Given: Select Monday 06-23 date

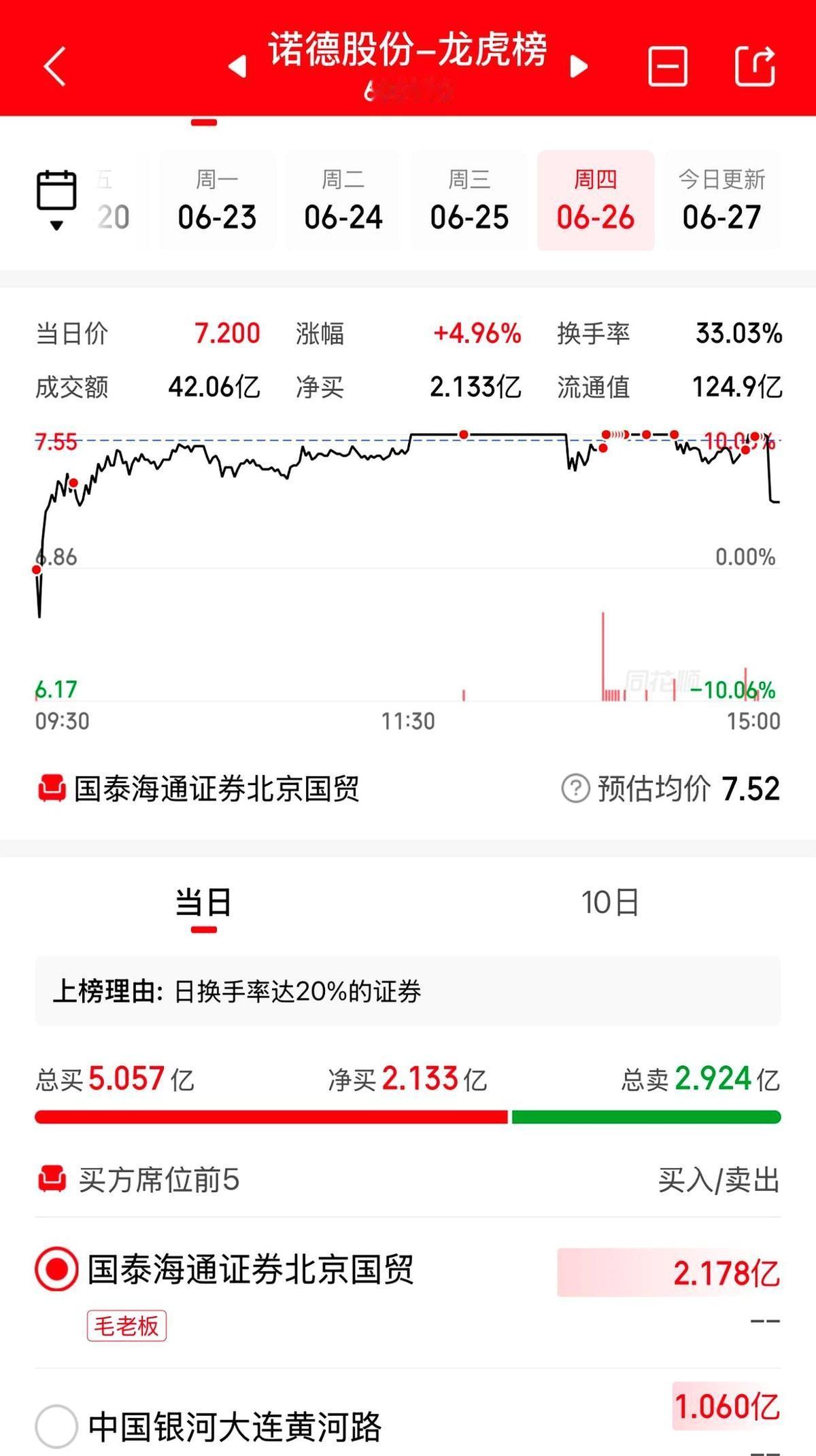Looking at the screenshot, I should click(218, 201).
